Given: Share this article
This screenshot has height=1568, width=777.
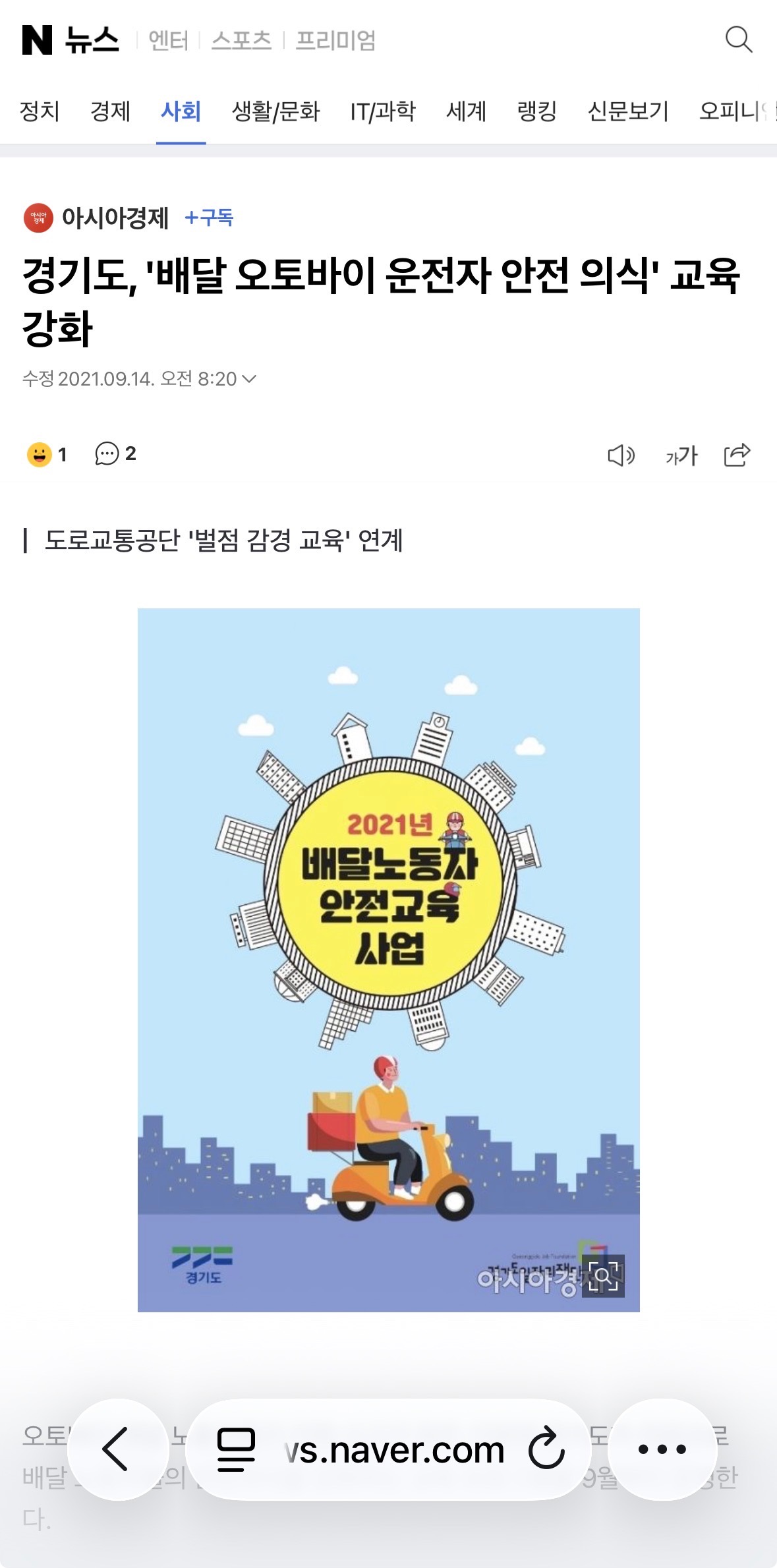Looking at the screenshot, I should pos(737,455).
